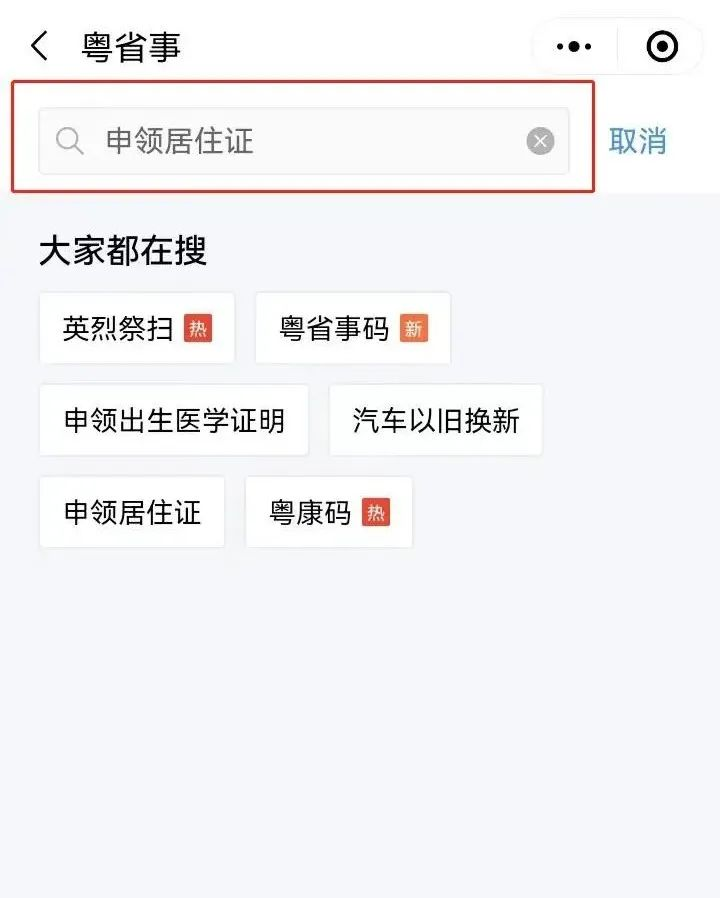Tap the 申领居住证 suggestion chip
This screenshot has width=720, height=898.
[132, 512]
